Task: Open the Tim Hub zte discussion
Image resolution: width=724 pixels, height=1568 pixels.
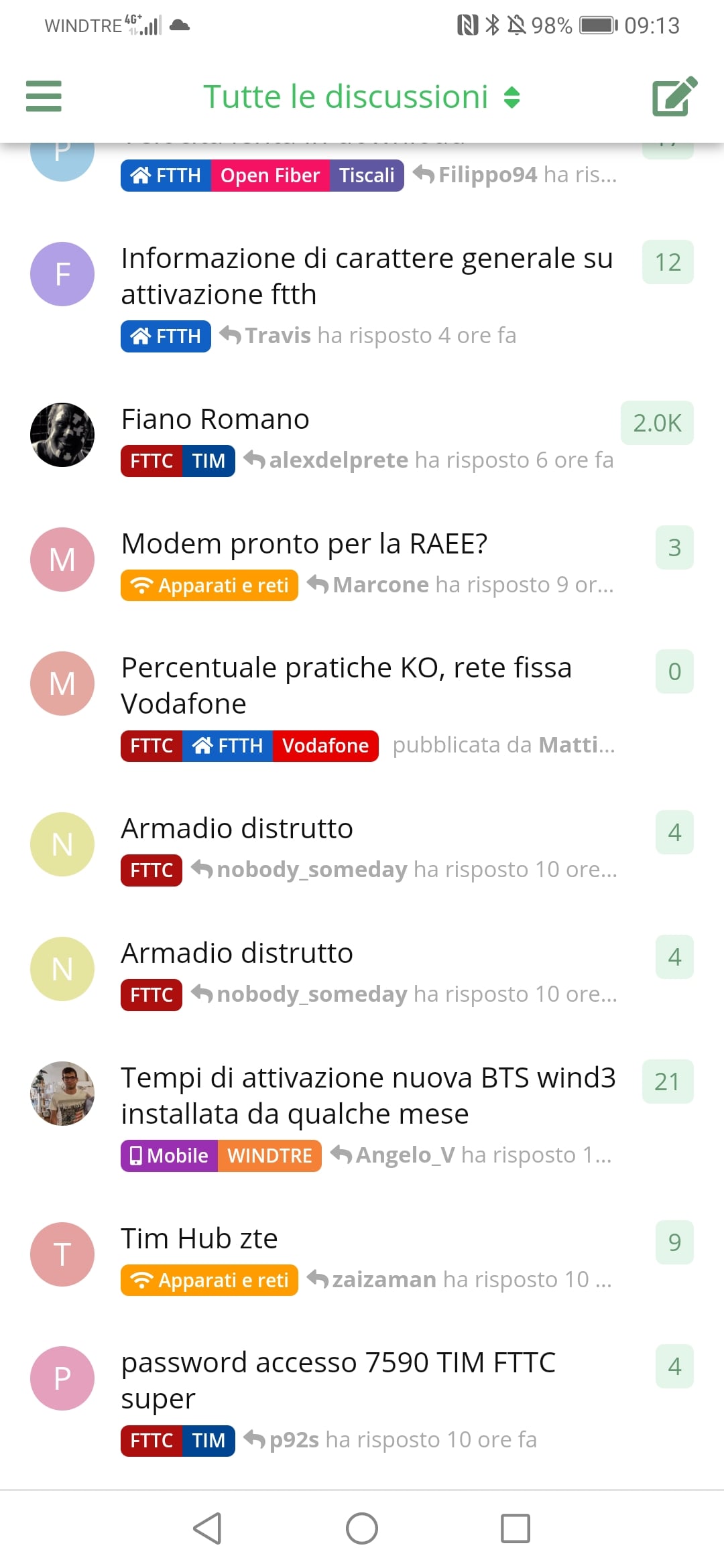Action: [x=199, y=1238]
